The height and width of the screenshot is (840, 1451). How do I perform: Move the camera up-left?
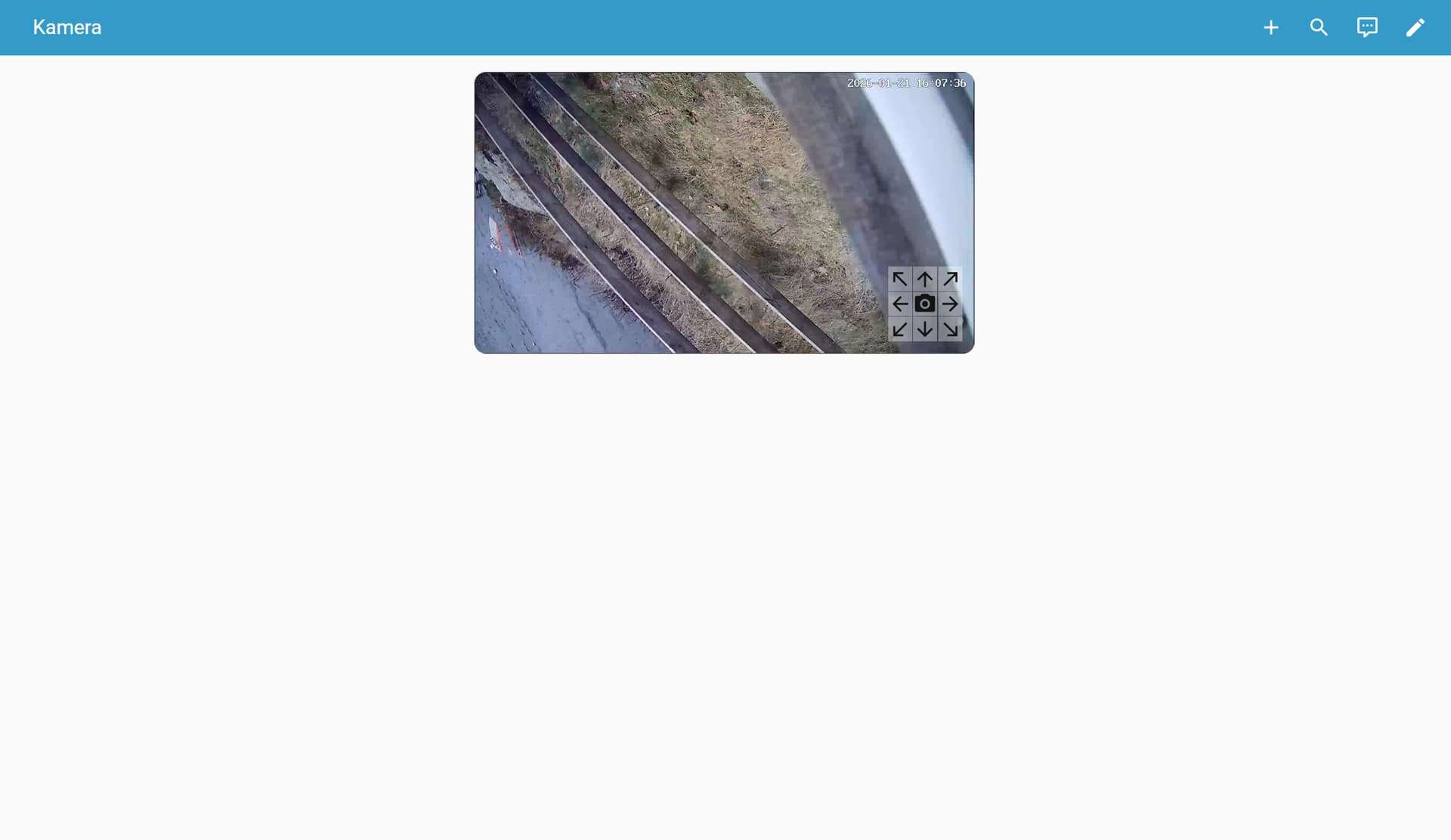point(899,279)
